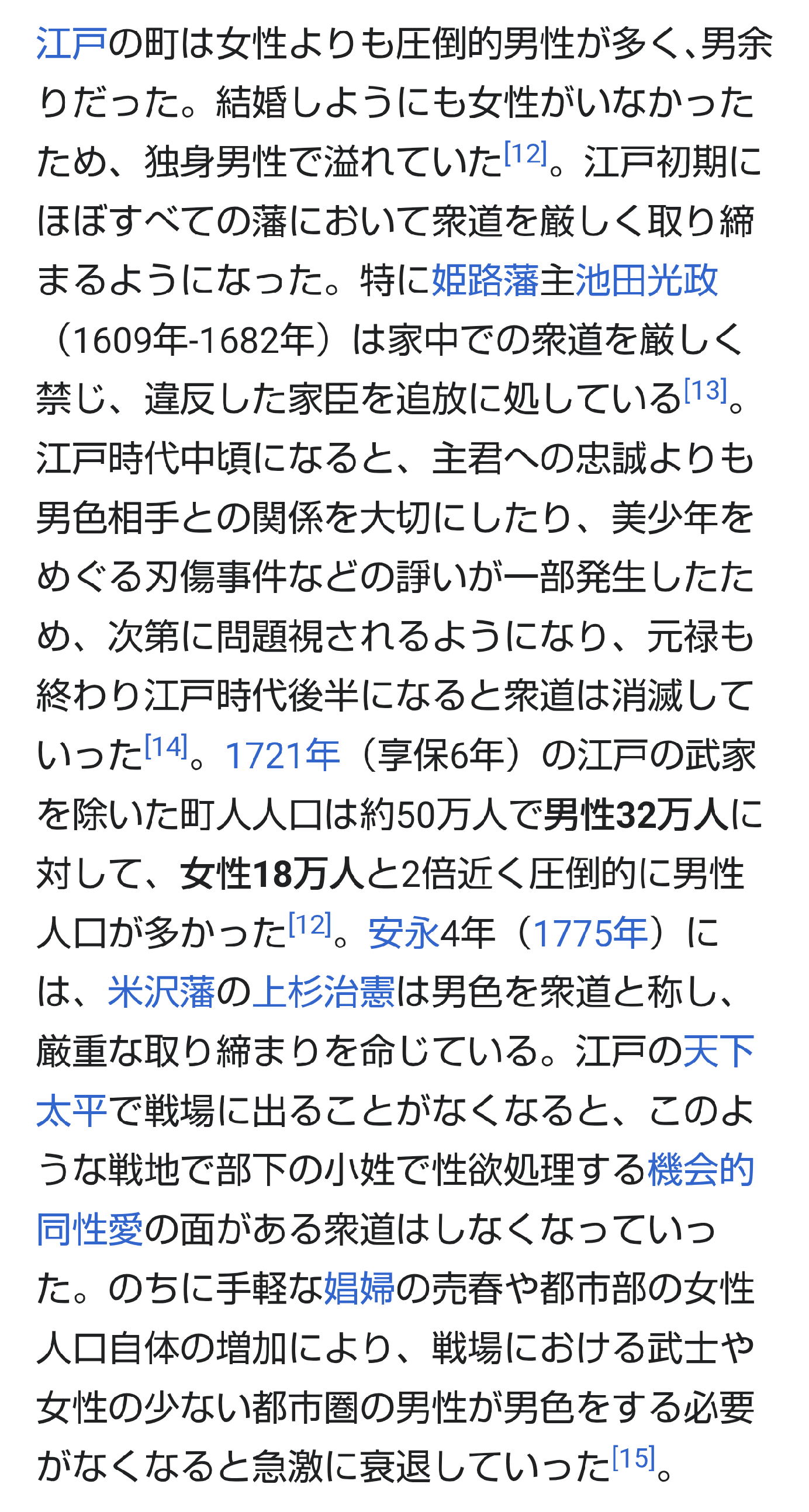Open the 機会的同性愛 link
The height and width of the screenshot is (1512, 809).
coord(701,1170)
